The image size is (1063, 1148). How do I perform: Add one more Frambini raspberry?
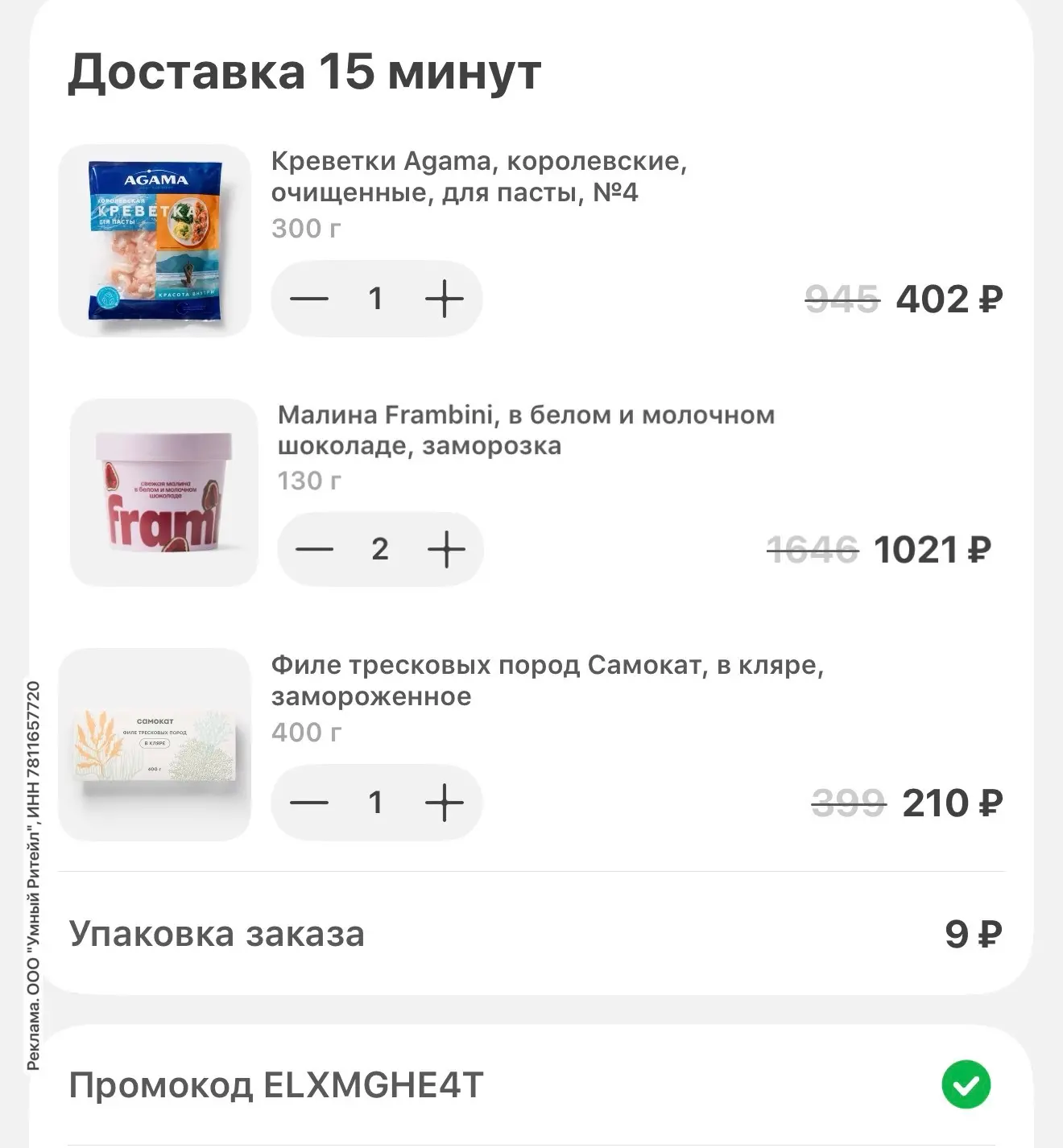click(x=446, y=549)
